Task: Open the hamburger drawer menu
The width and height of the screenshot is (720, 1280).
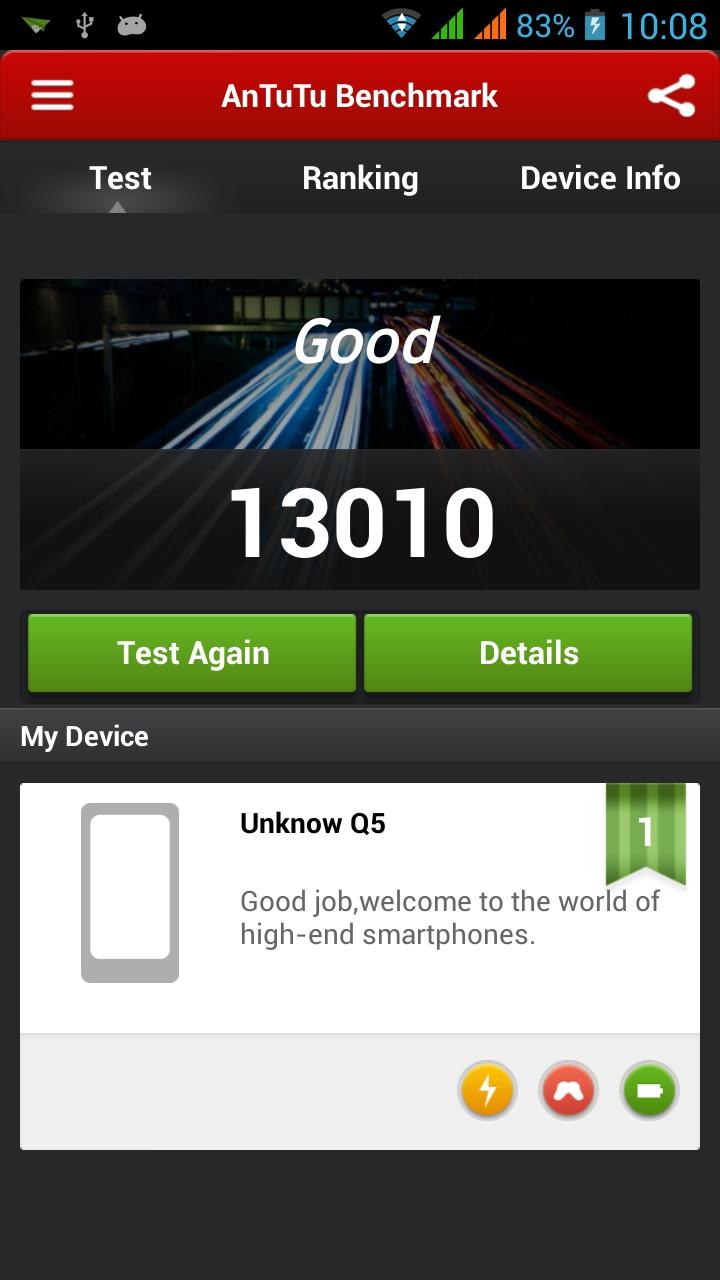Action: (52, 96)
